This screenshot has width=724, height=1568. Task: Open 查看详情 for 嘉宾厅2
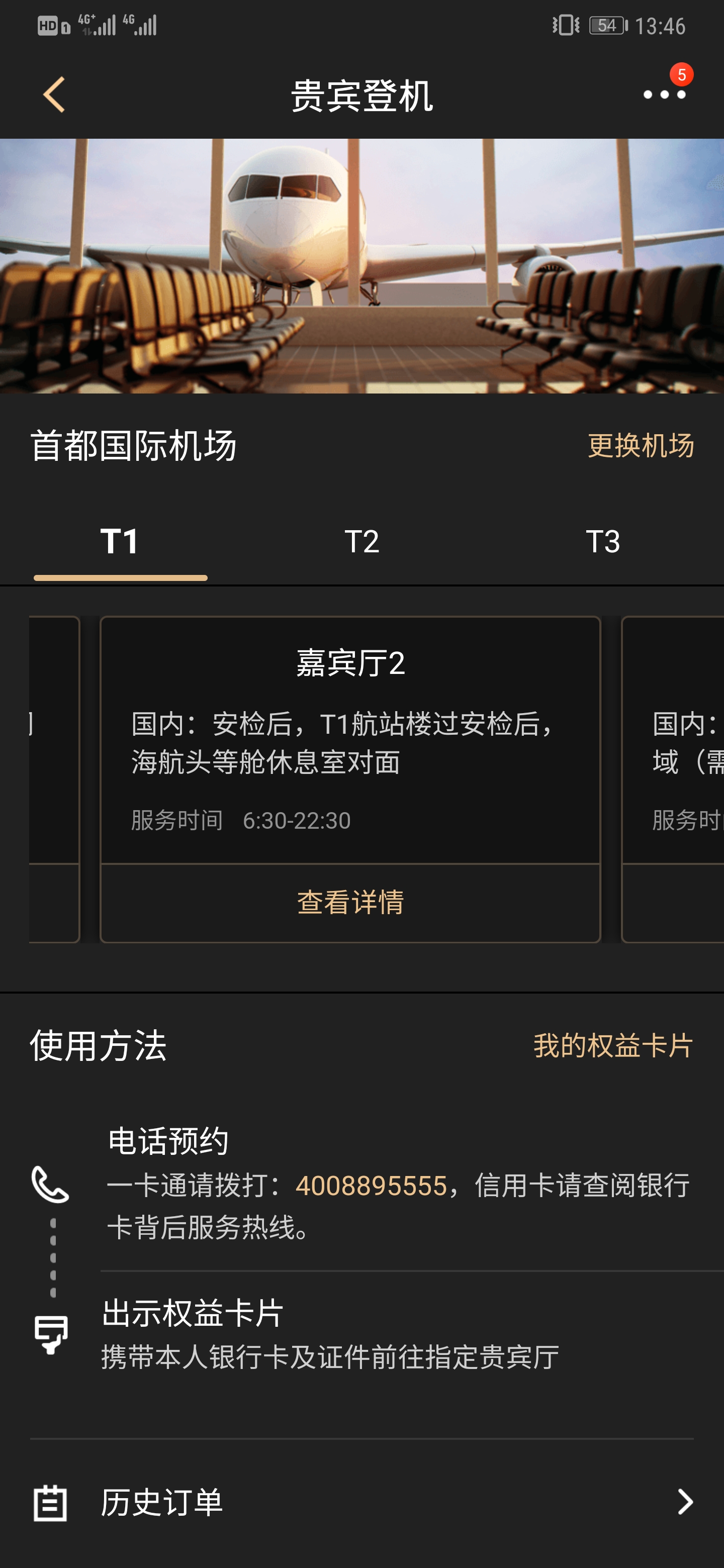point(350,902)
